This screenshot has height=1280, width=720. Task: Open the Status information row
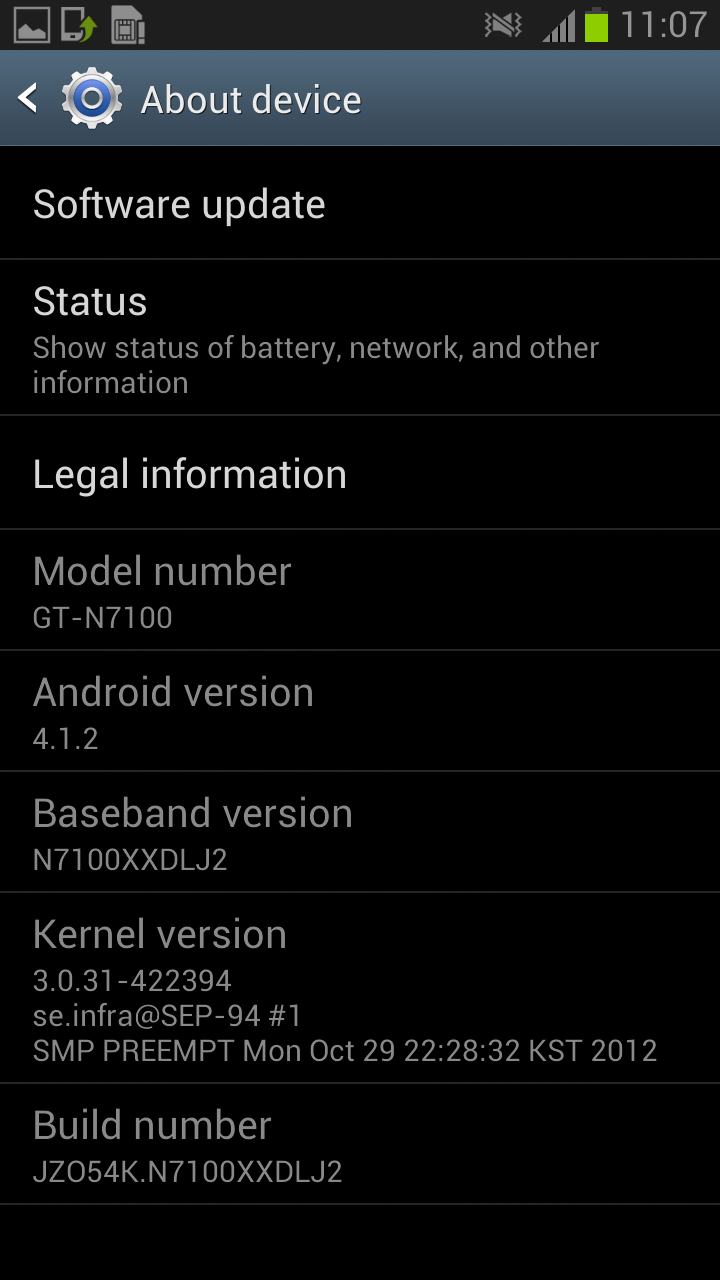click(x=360, y=338)
